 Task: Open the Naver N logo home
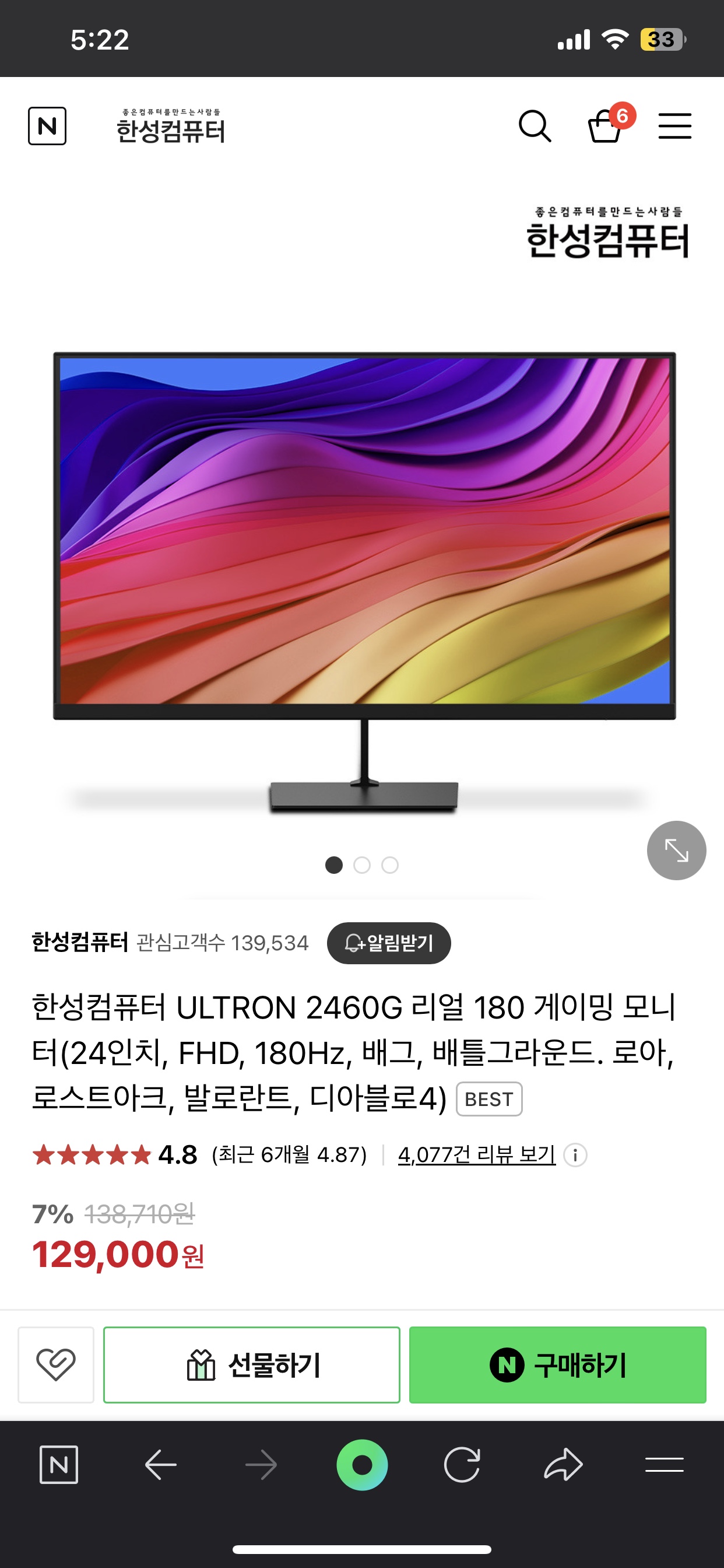click(x=47, y=126)
